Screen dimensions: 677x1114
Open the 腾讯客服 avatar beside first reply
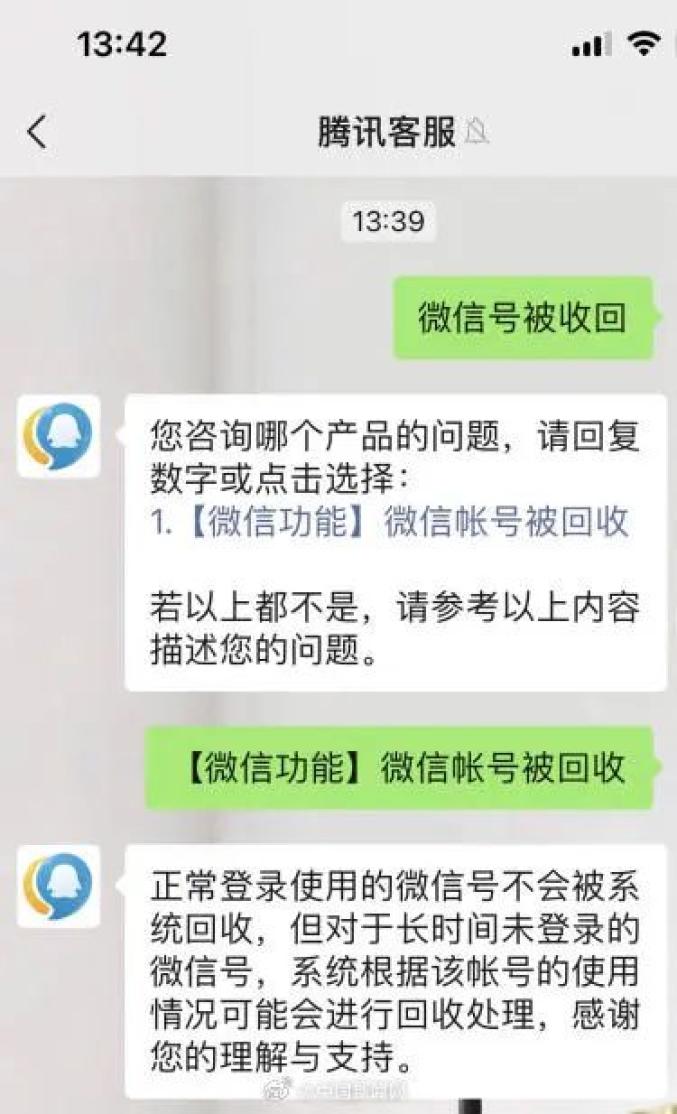click(x=58, y=435)
